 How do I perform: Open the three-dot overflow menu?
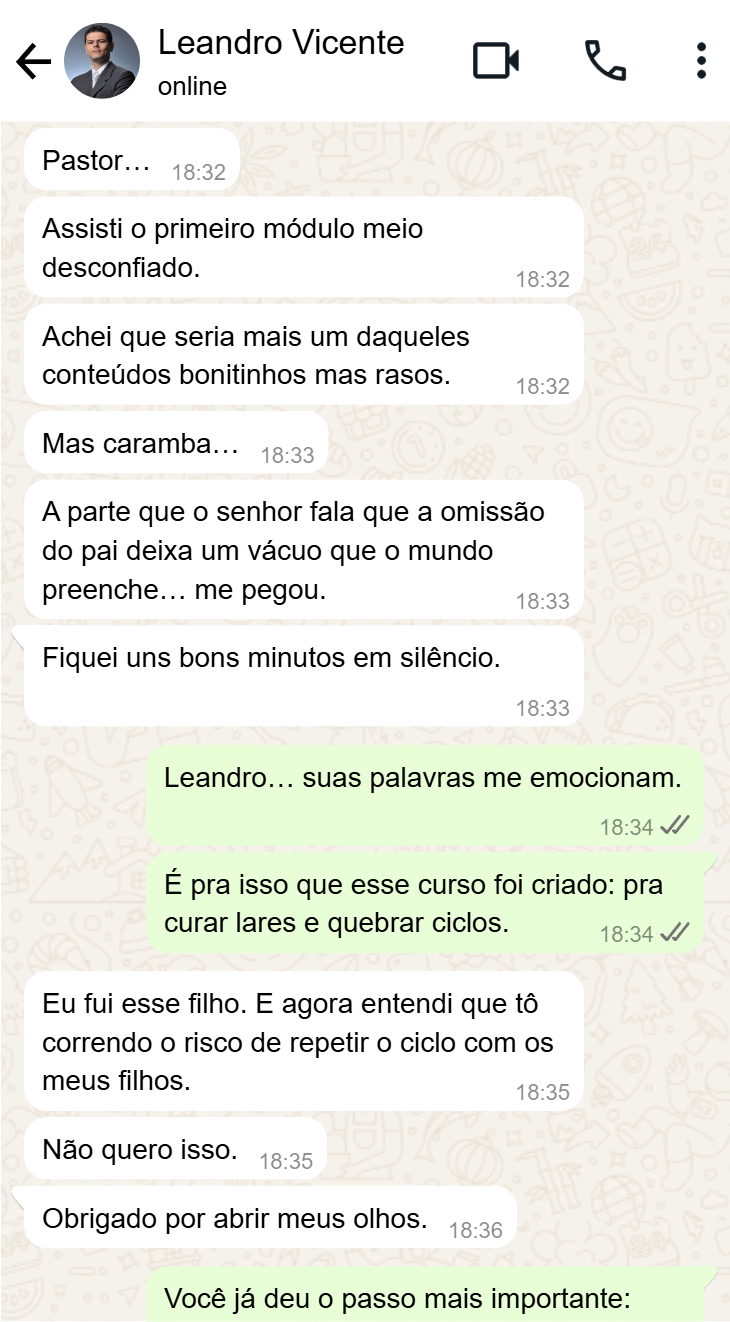701,61
